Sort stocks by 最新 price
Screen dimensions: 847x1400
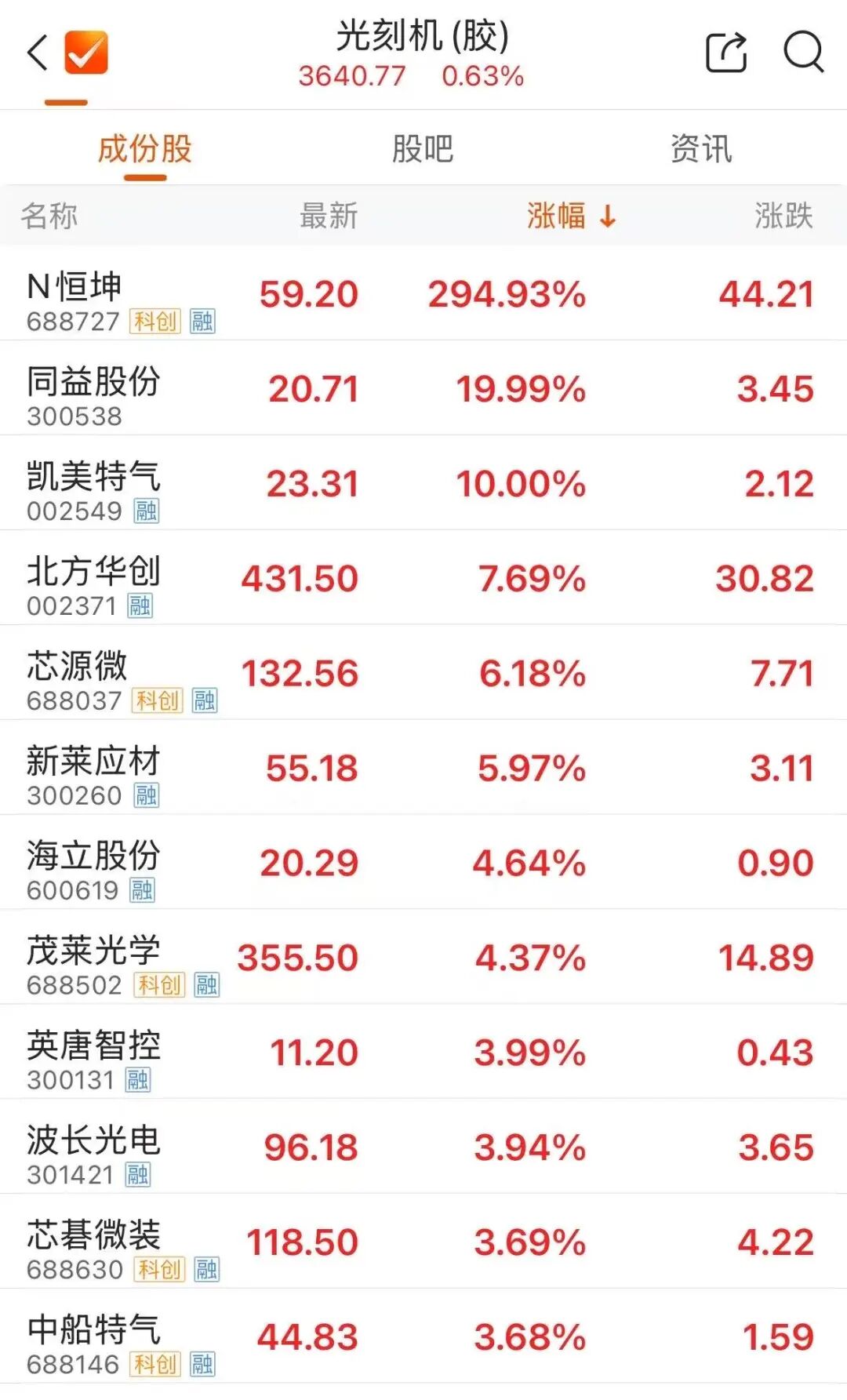[x=329, y=216]
